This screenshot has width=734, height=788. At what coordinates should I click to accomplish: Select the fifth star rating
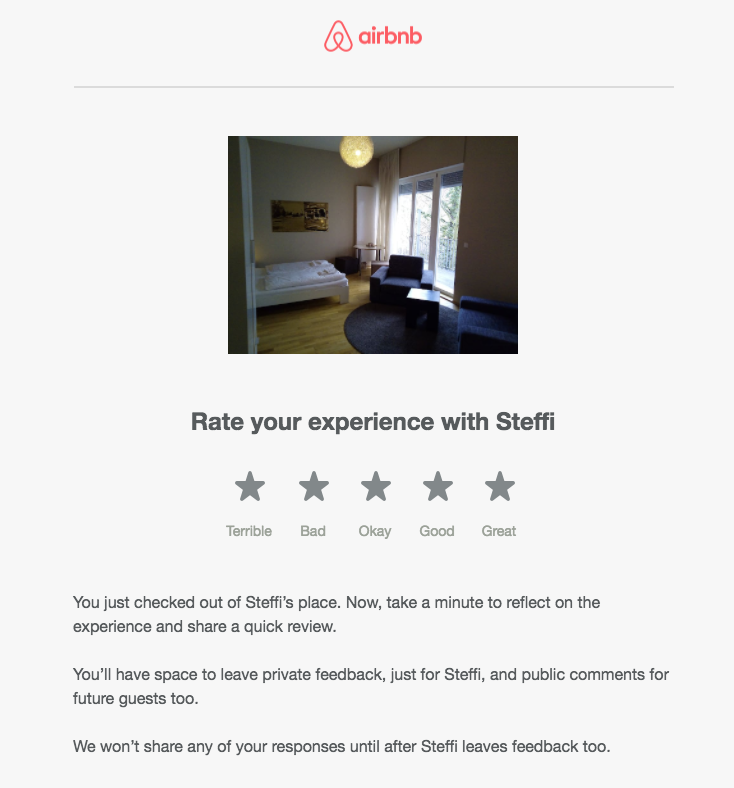click(x=498, y=487)
